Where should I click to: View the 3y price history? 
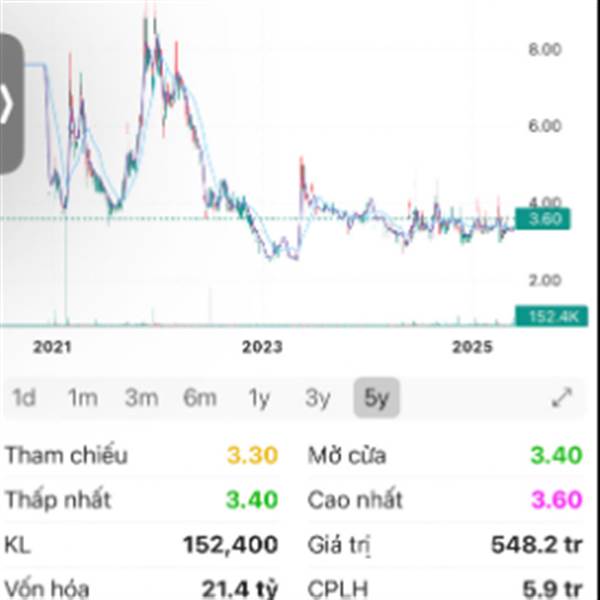[317, 398]
